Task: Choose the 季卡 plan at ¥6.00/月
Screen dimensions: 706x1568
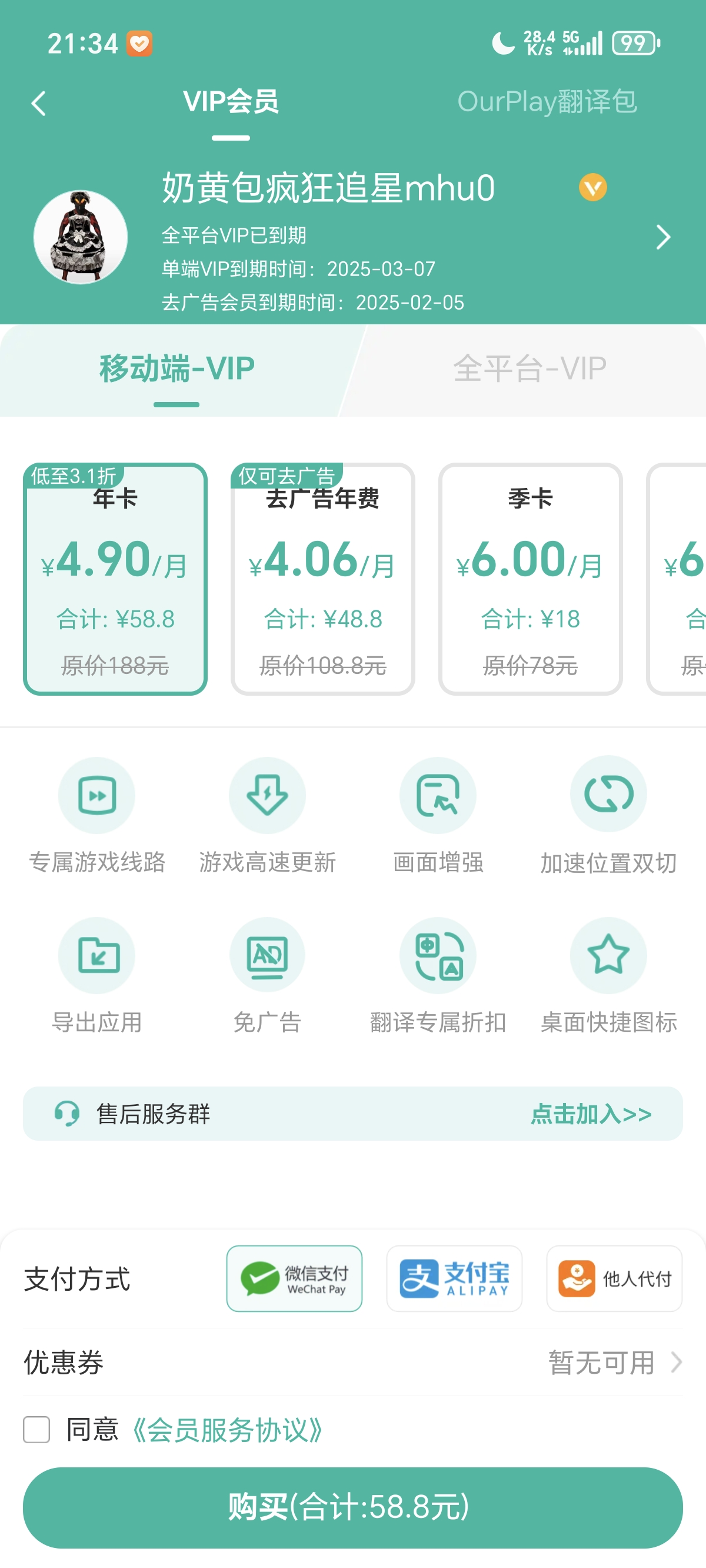Action: [x=530, y=579]
